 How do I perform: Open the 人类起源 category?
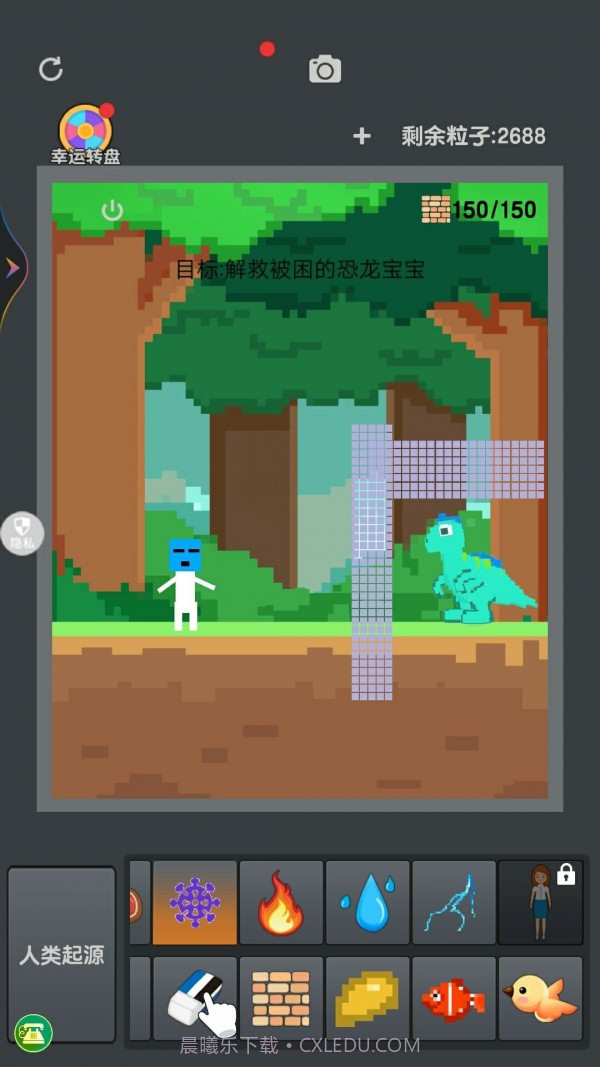click(x=62, y=954)
